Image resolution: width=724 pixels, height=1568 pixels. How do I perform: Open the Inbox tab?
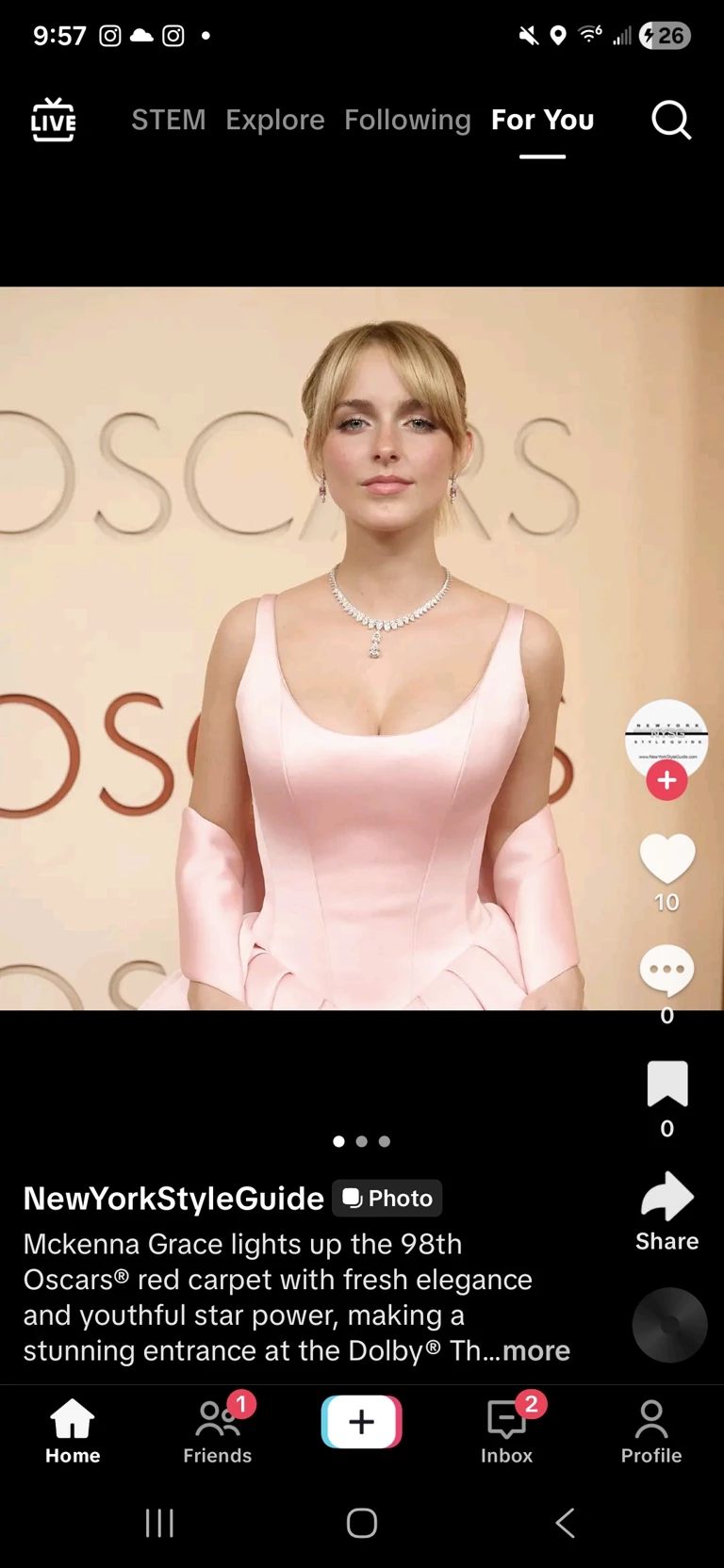506,1430
